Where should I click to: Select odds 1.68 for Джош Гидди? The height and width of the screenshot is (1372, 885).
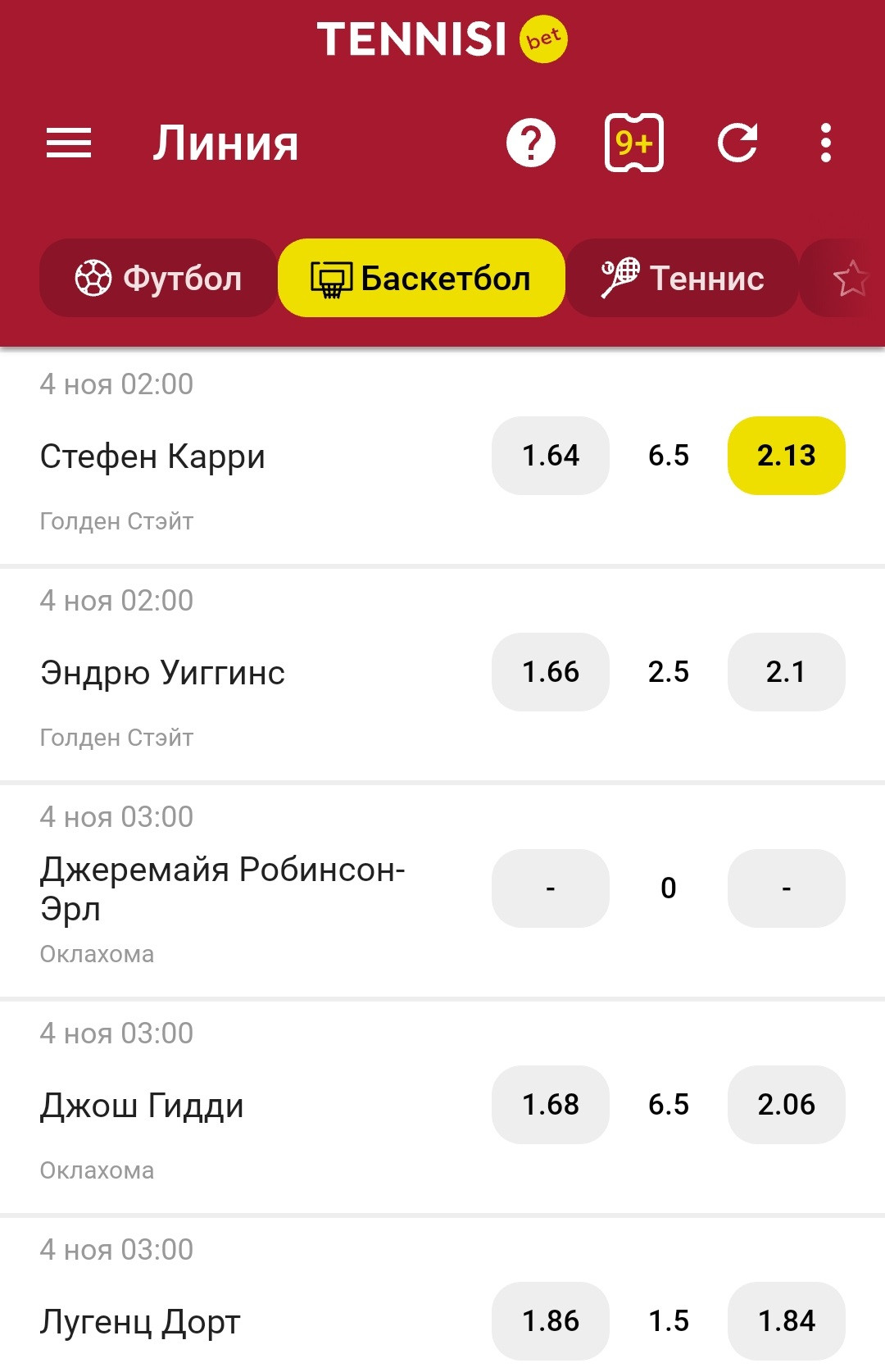[551, 1105]
